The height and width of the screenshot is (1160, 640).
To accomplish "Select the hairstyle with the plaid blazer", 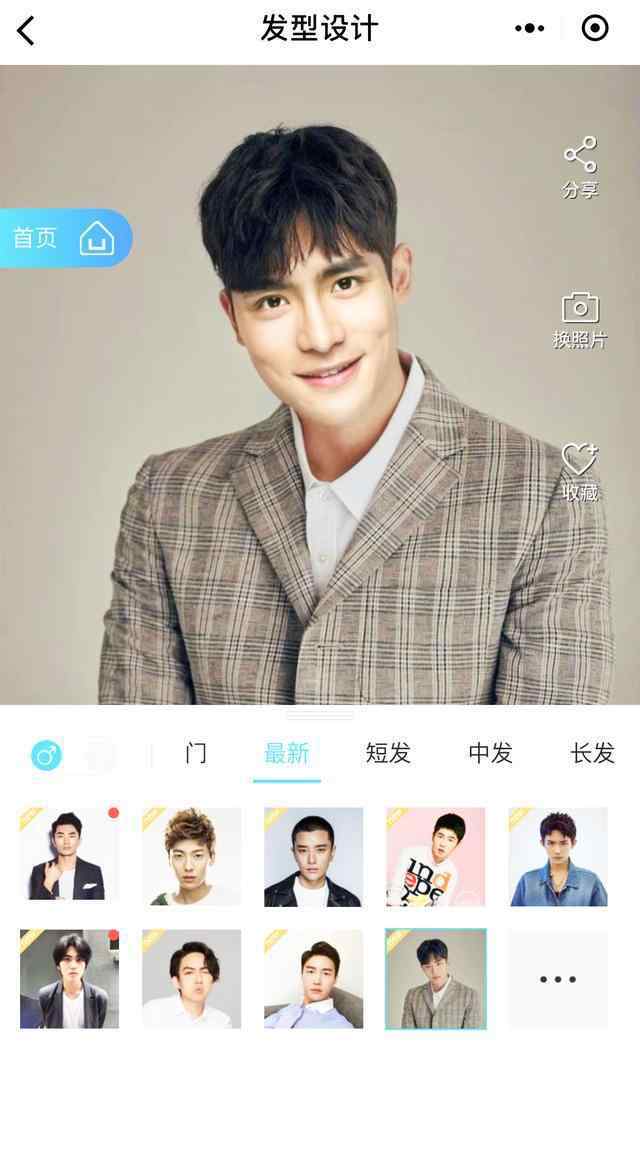I will pos(435,979).
